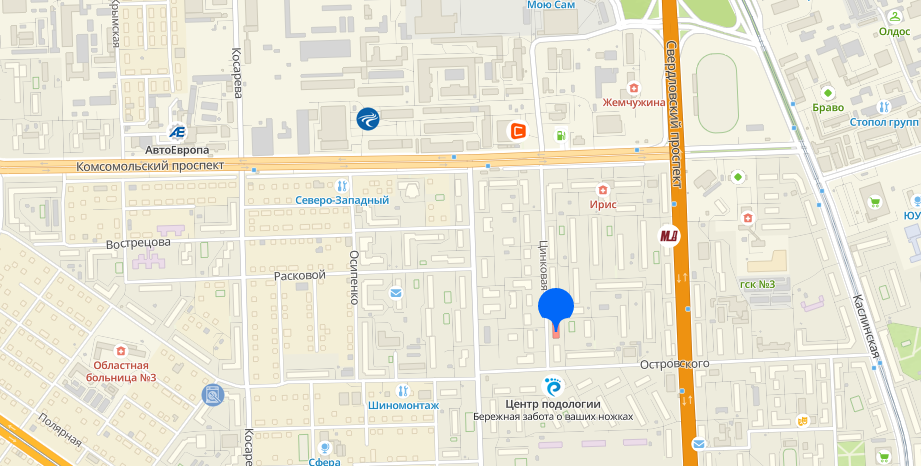The image size is (921, 466).
Task: Tap the Браво place marker
Action: [x=828, y=92]
